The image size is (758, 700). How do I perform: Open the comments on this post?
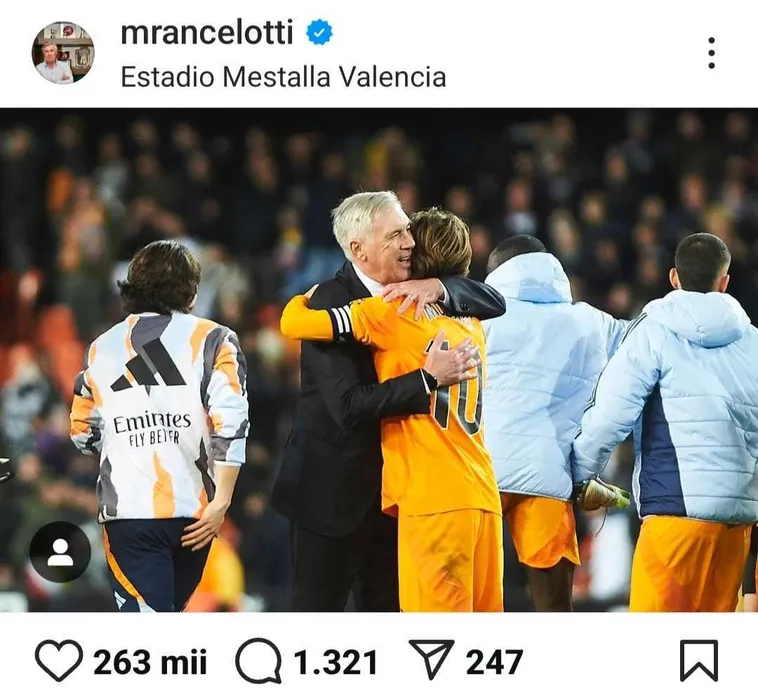[x=258, y=661]
